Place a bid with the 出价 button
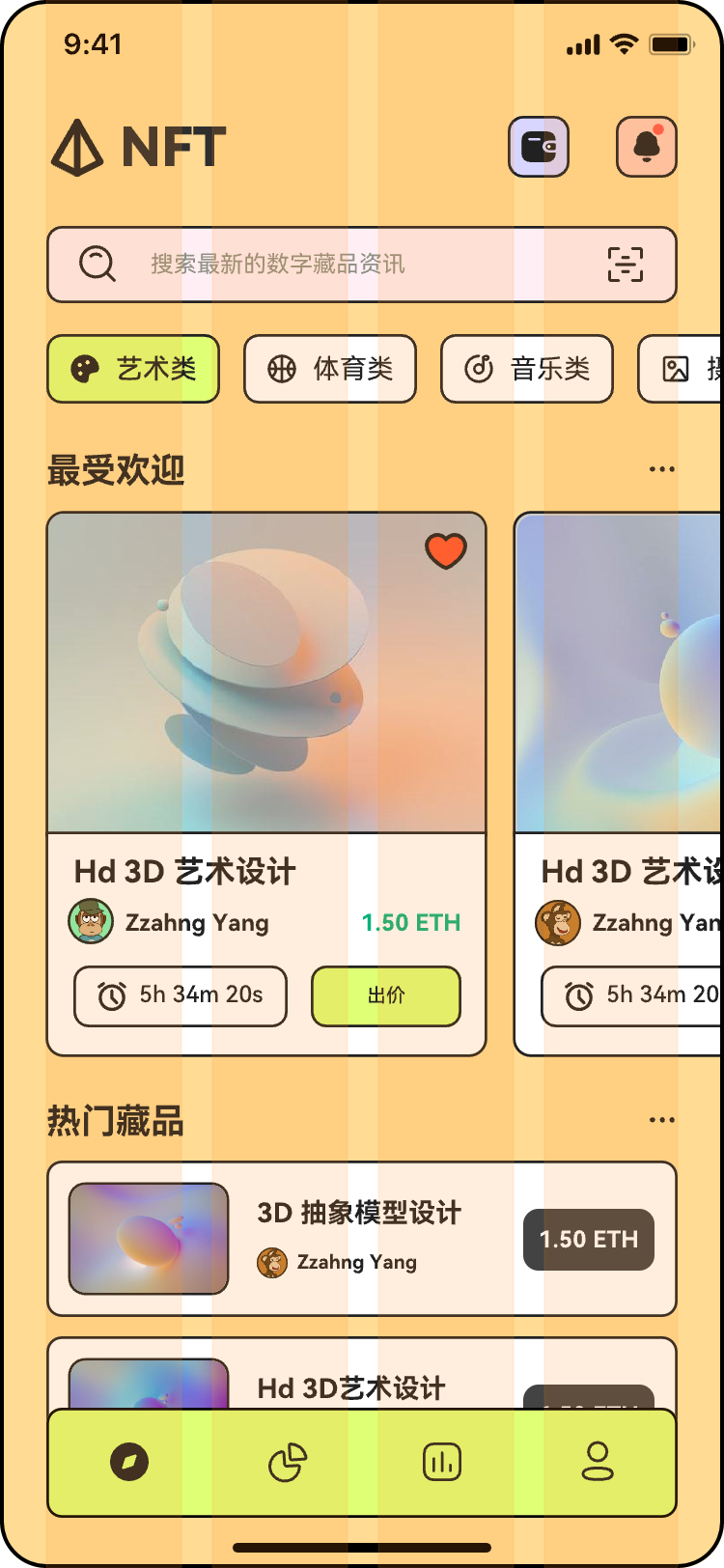Screen dimensions: 724x1568 [386, 995]
